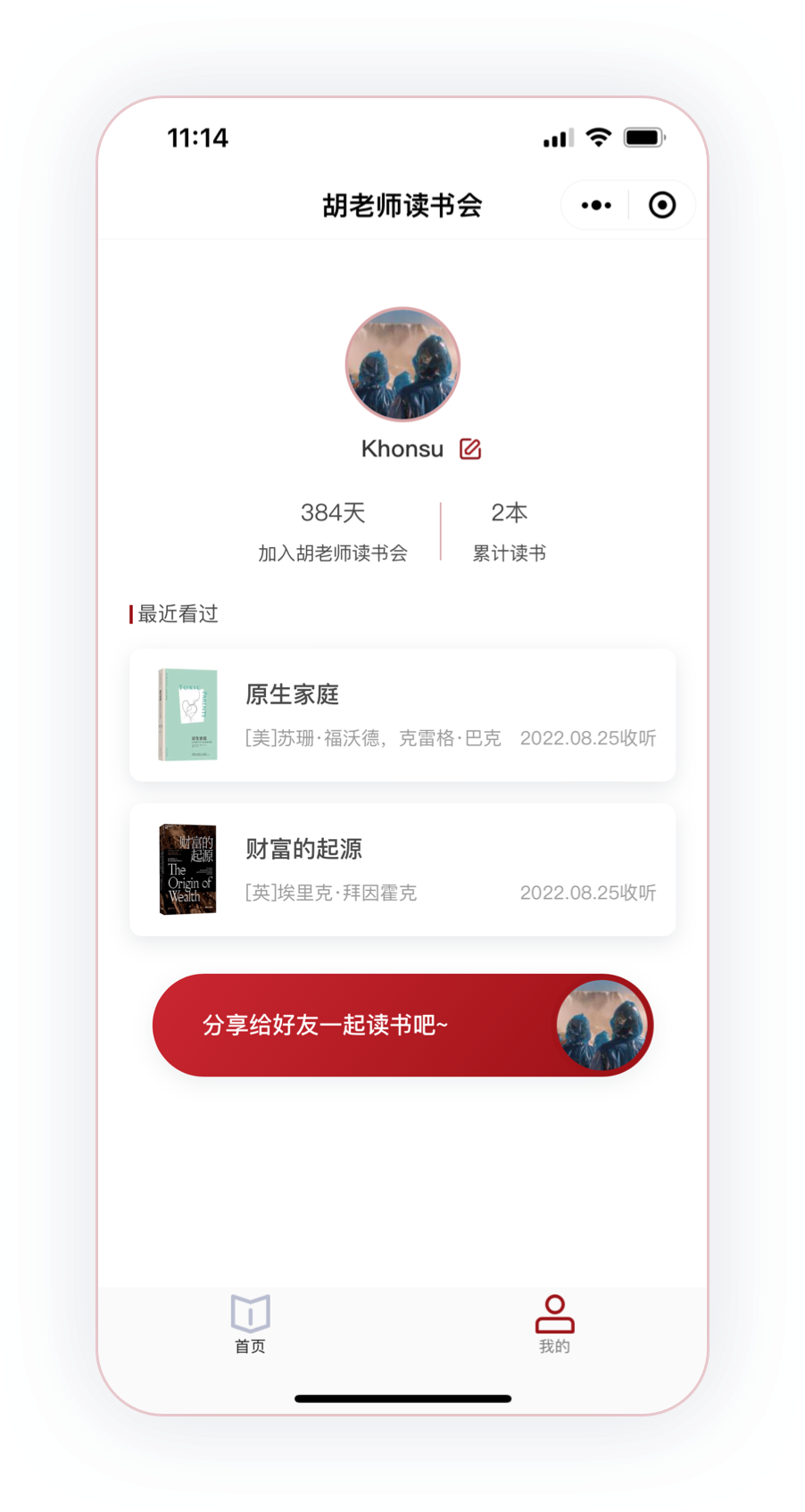The height and width of the screenshot is (1512, 805).
Task: Open the book 财富的起源
Action: [402, 869]
